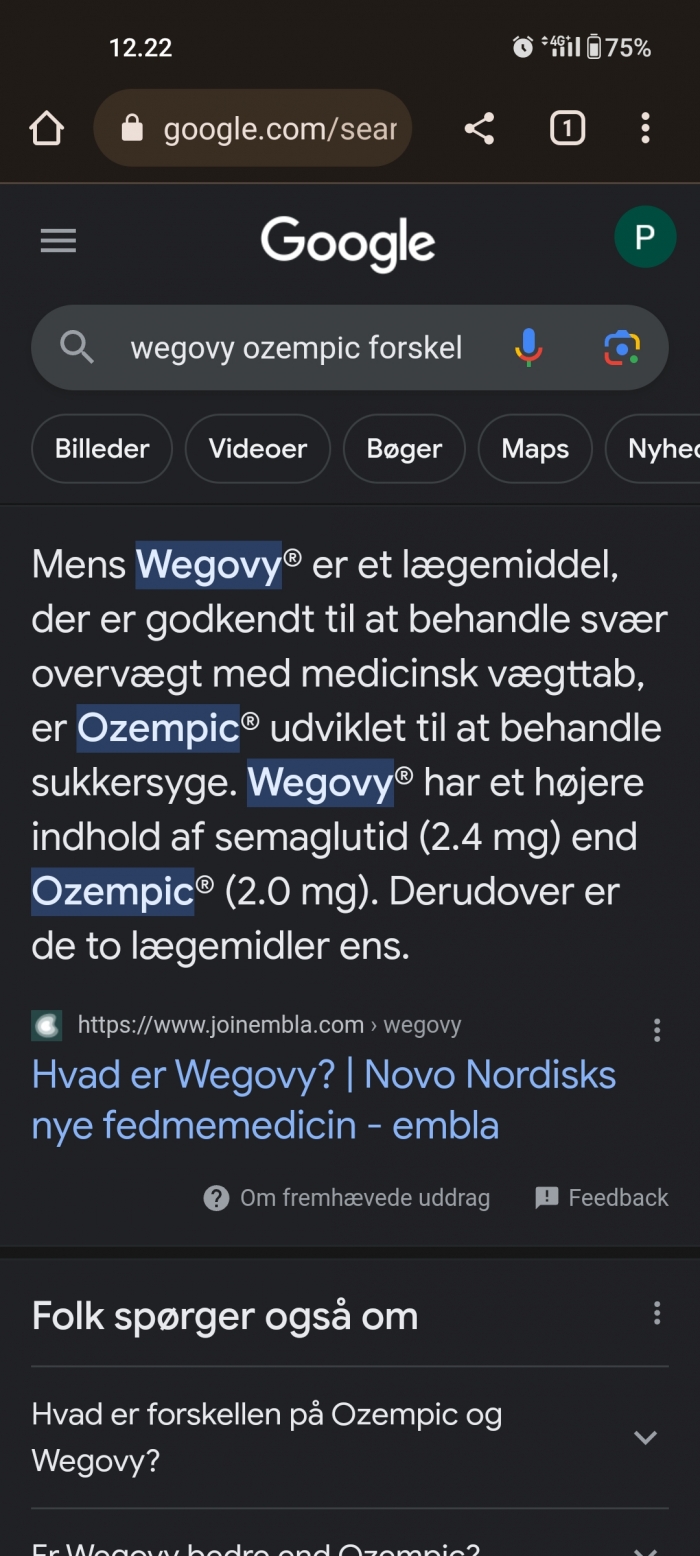This screenshot has width=700, height=1556.
Task: Share this page from the toolbar
Action: (479, 128)
